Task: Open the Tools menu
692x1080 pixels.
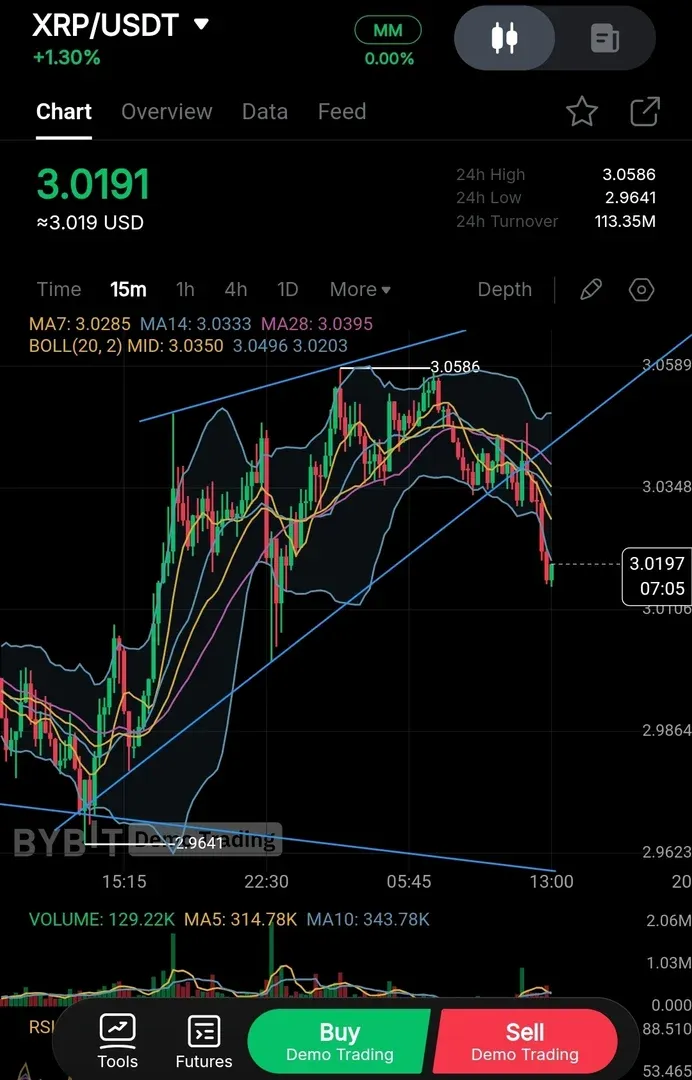Action: click(117, 1041)
